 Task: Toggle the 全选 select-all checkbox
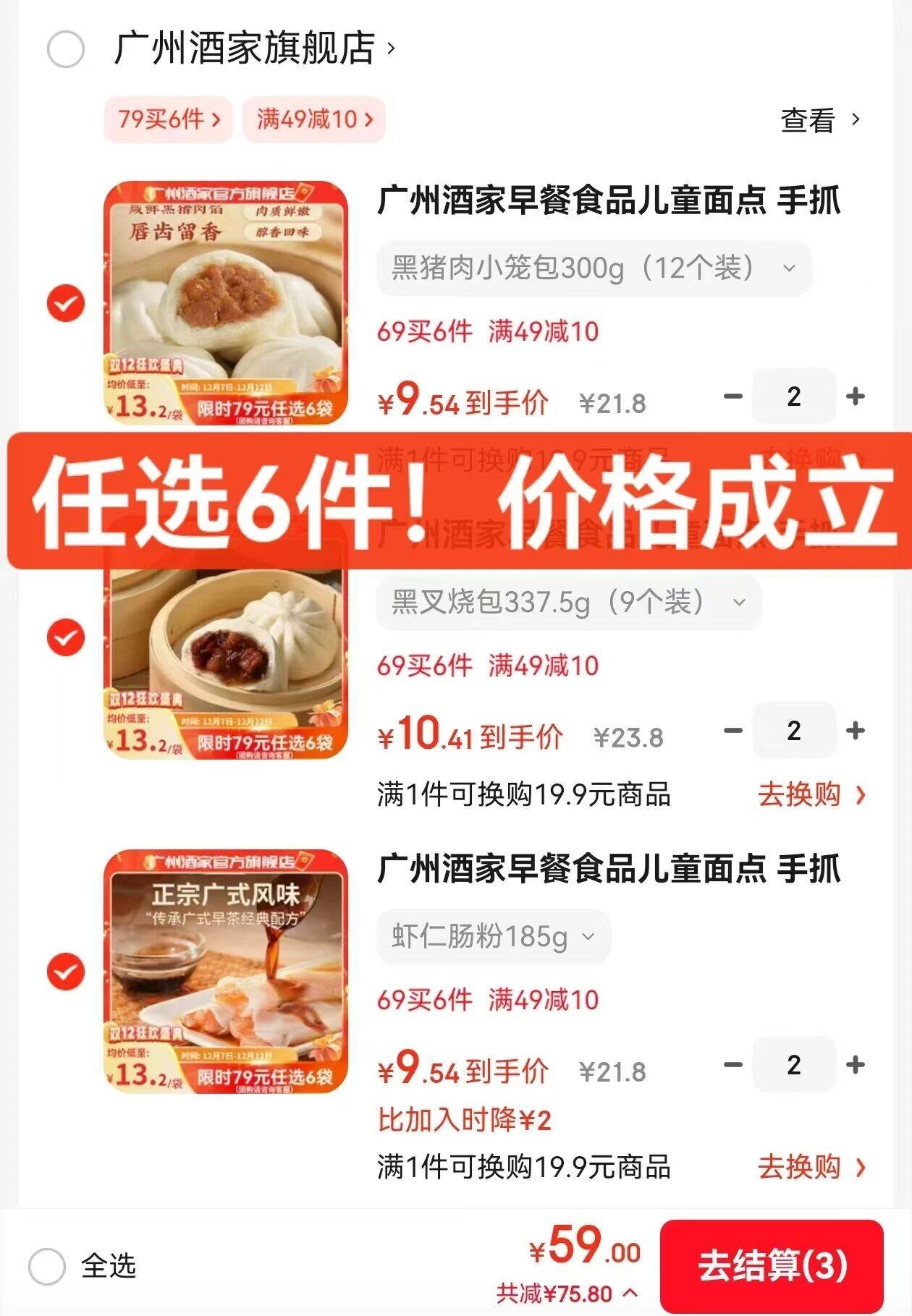pos(47,1266)
